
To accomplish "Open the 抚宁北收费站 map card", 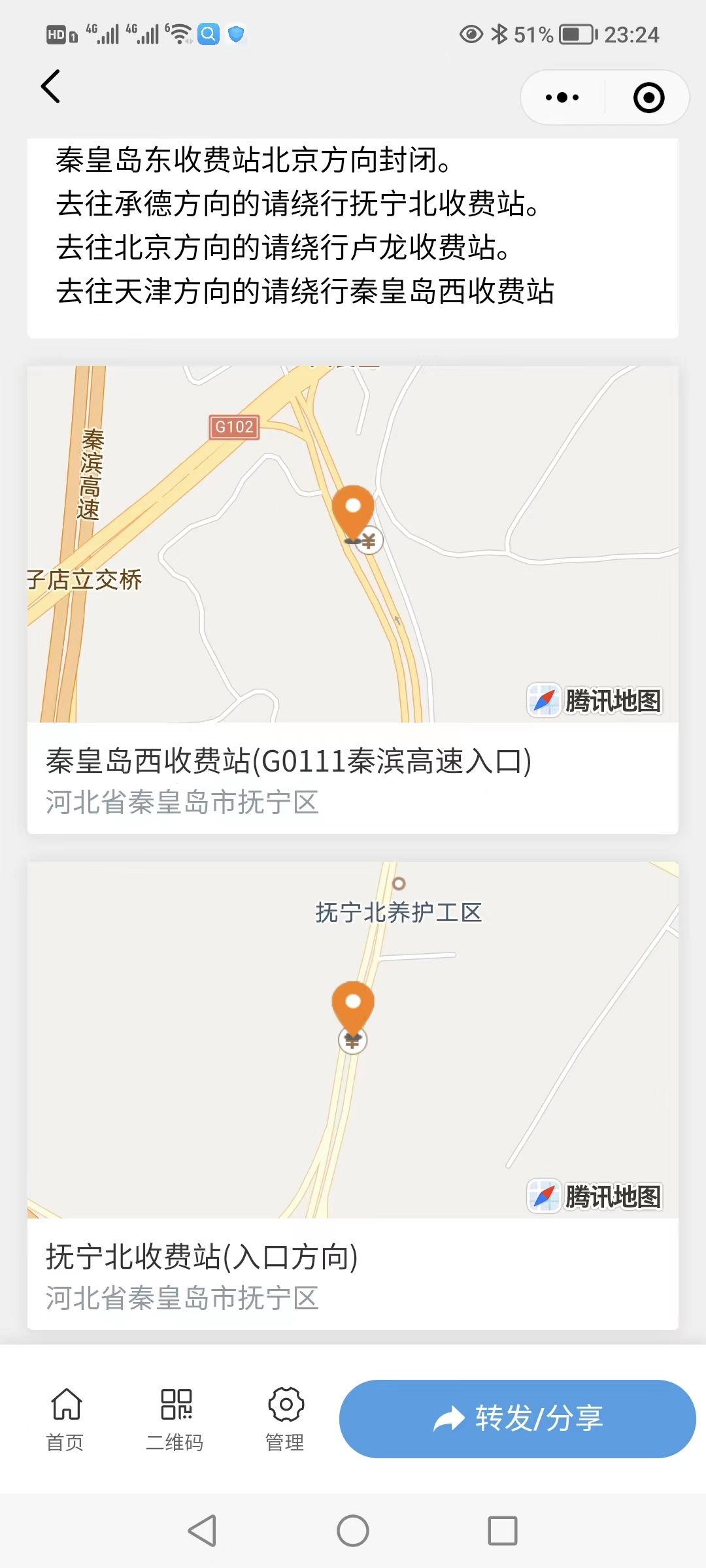I will click(353, 1096).
